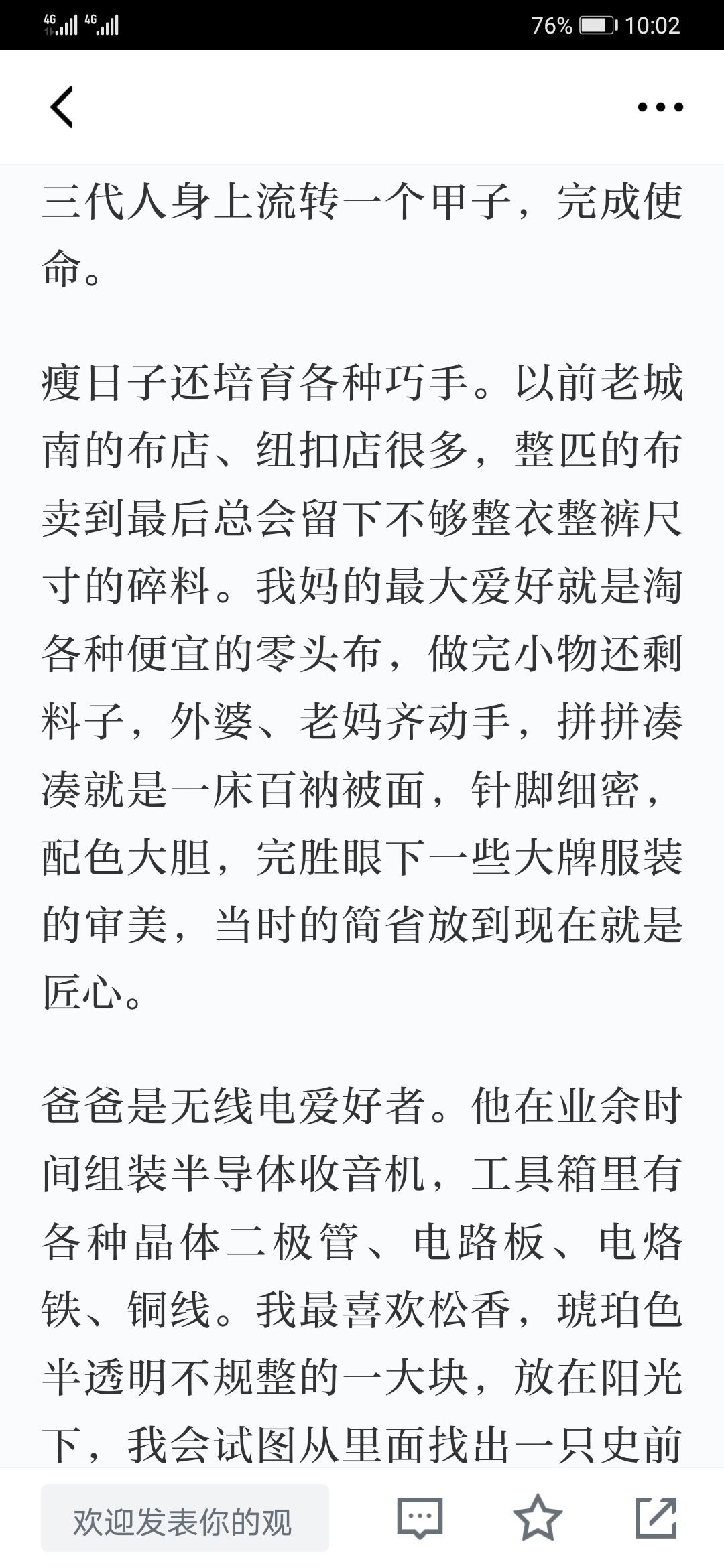This screenshot has width=724, height=1568.
Task: Tap the comment input field 欢迎发表你的观
Action: [185, 1518]
